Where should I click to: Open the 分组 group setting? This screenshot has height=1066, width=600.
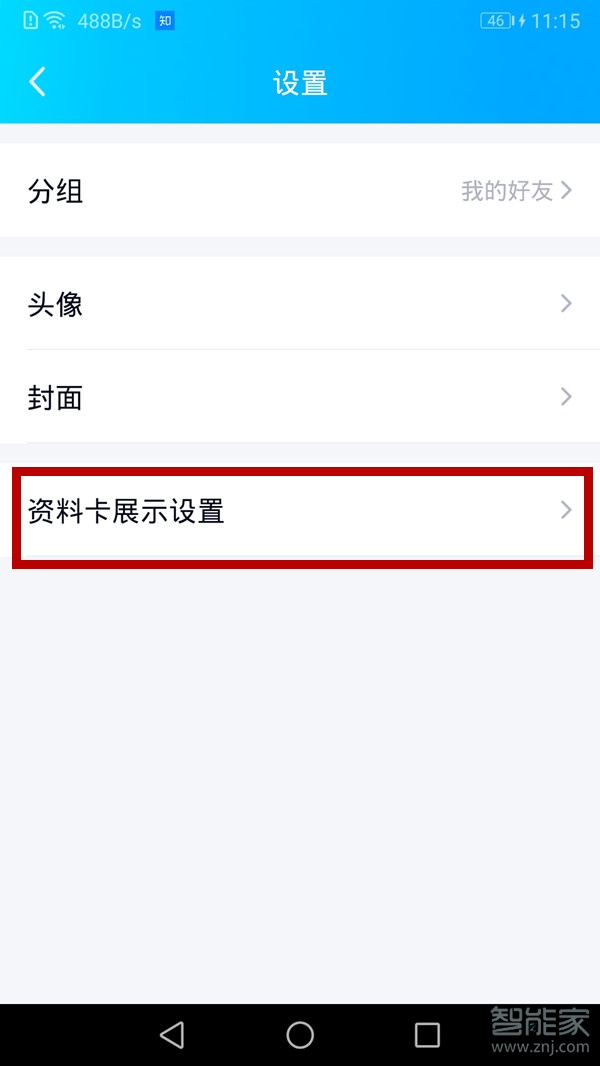coord(300,191)
